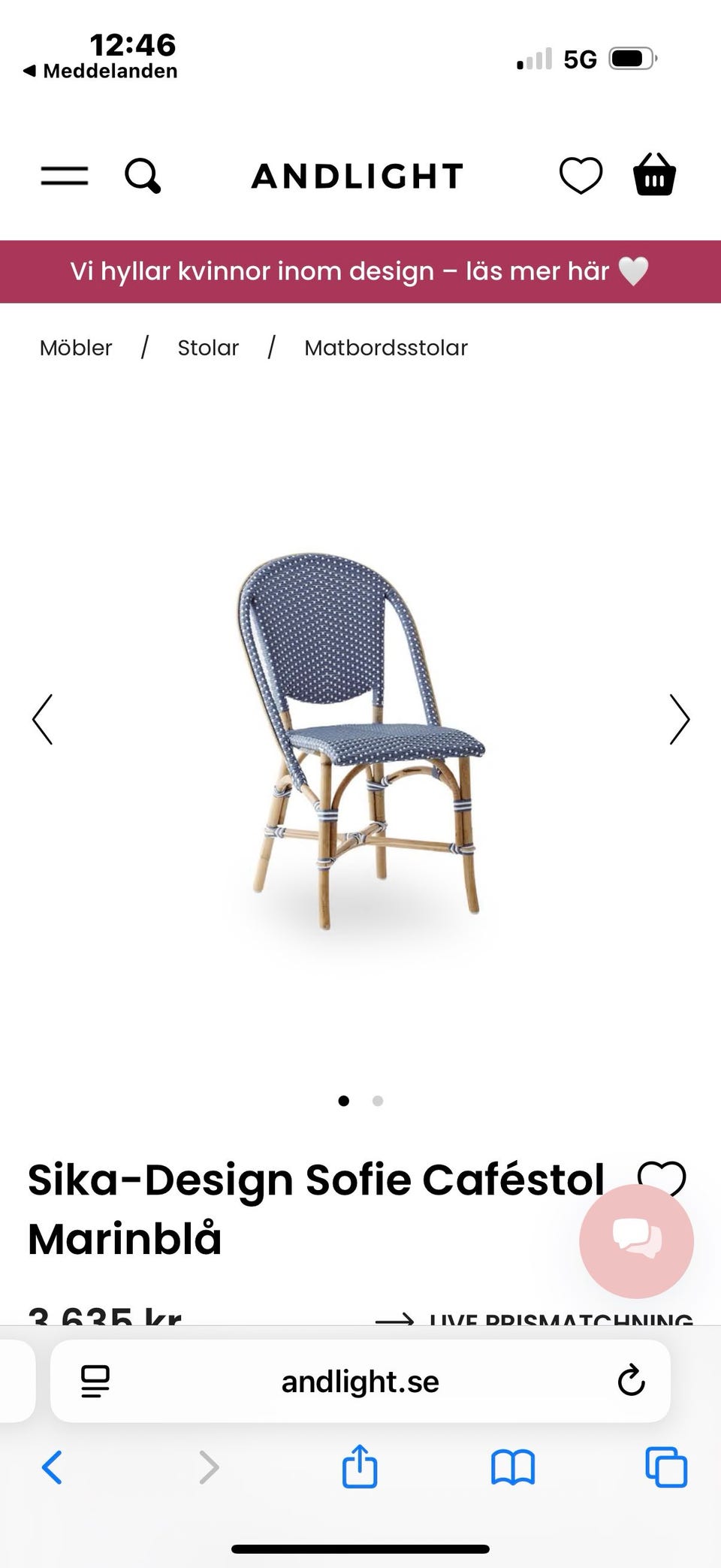Open the tabs overview

pos(666,1467)
